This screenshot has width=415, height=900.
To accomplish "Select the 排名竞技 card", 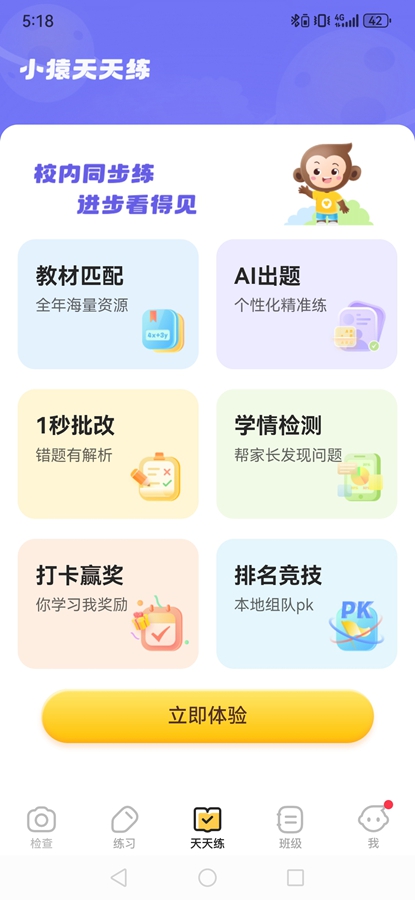I will click(307, 603).
